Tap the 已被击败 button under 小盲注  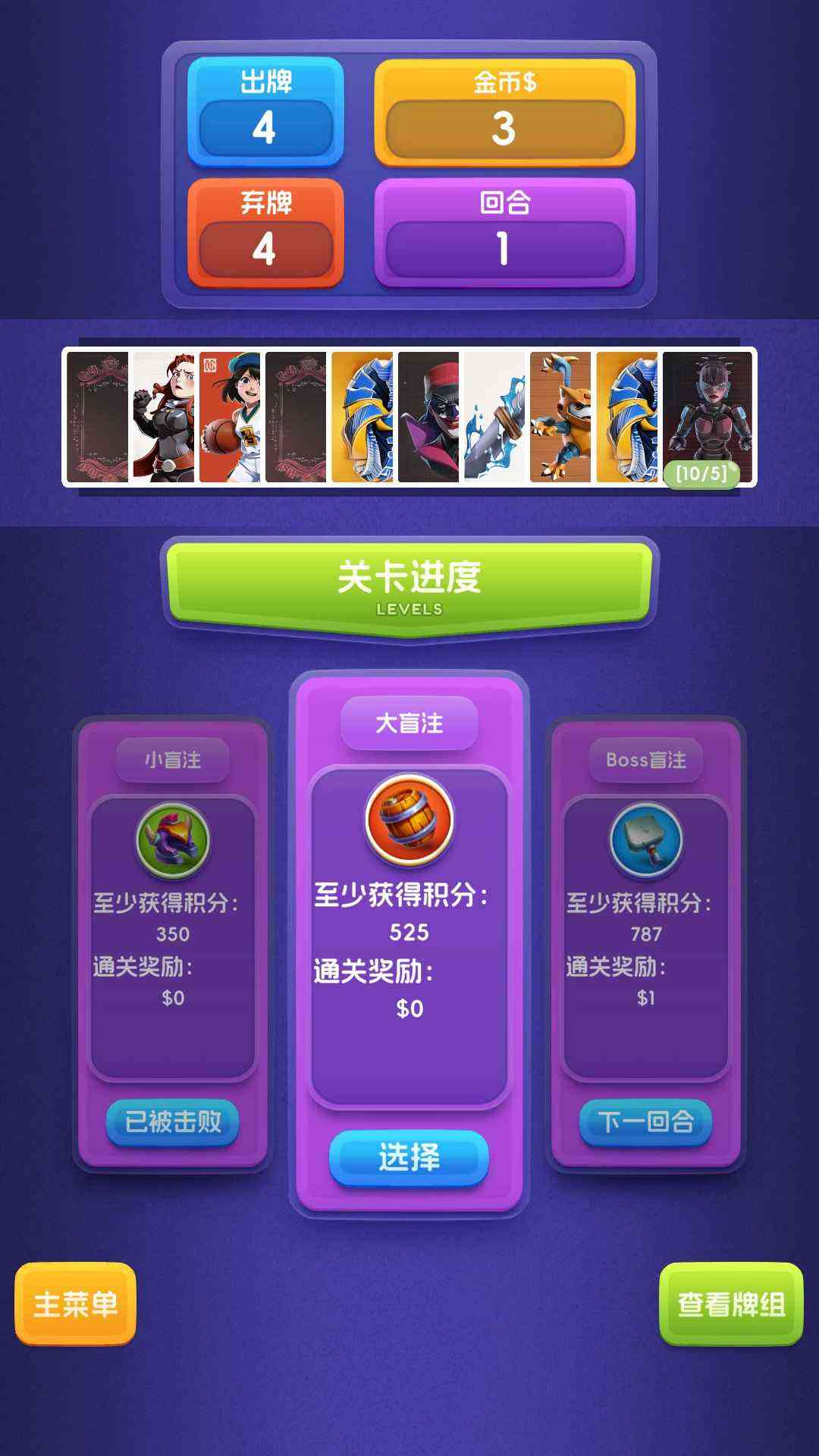(x=172, y=1122)
